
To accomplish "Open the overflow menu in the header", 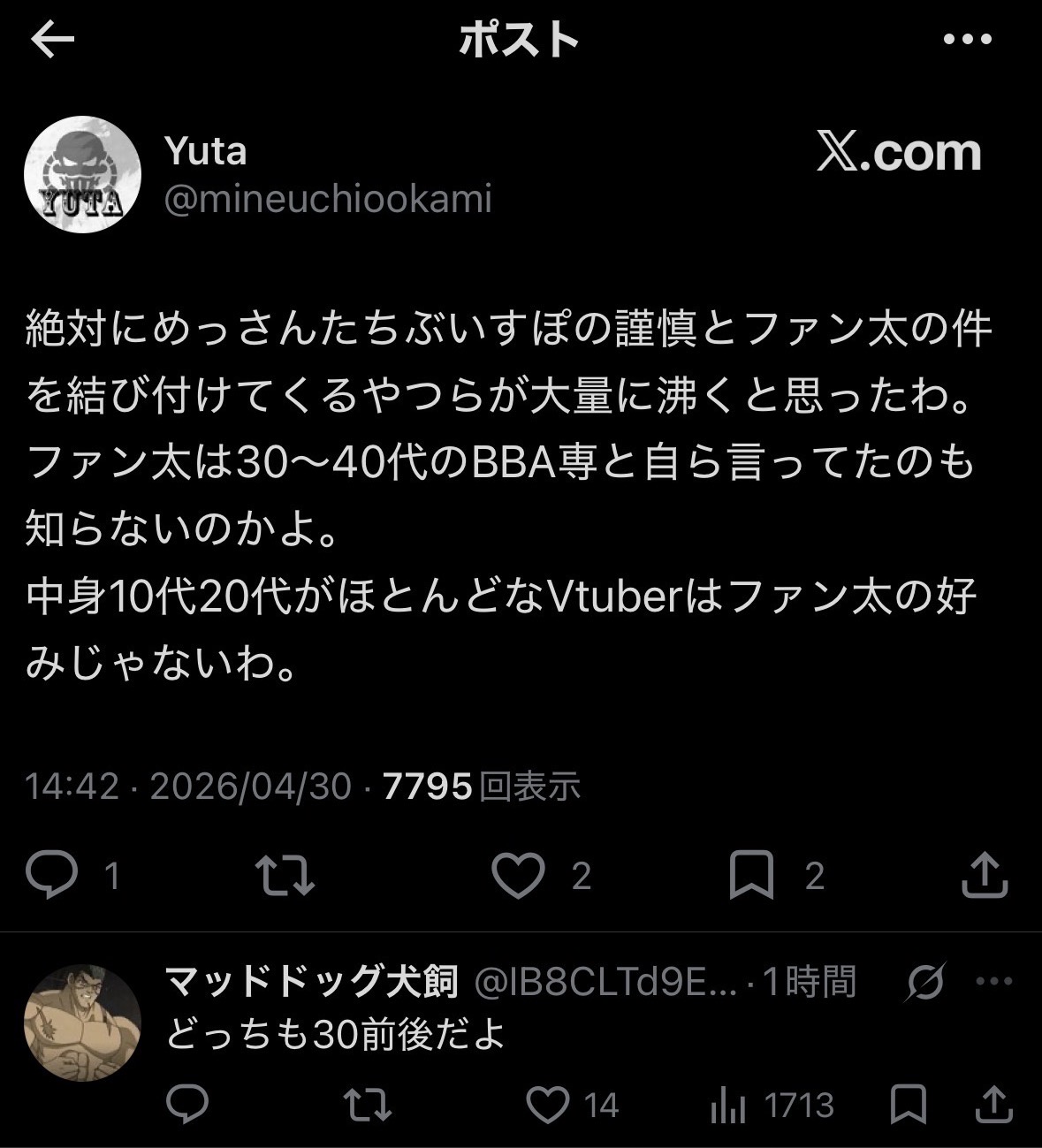I will tap(968, 40).
